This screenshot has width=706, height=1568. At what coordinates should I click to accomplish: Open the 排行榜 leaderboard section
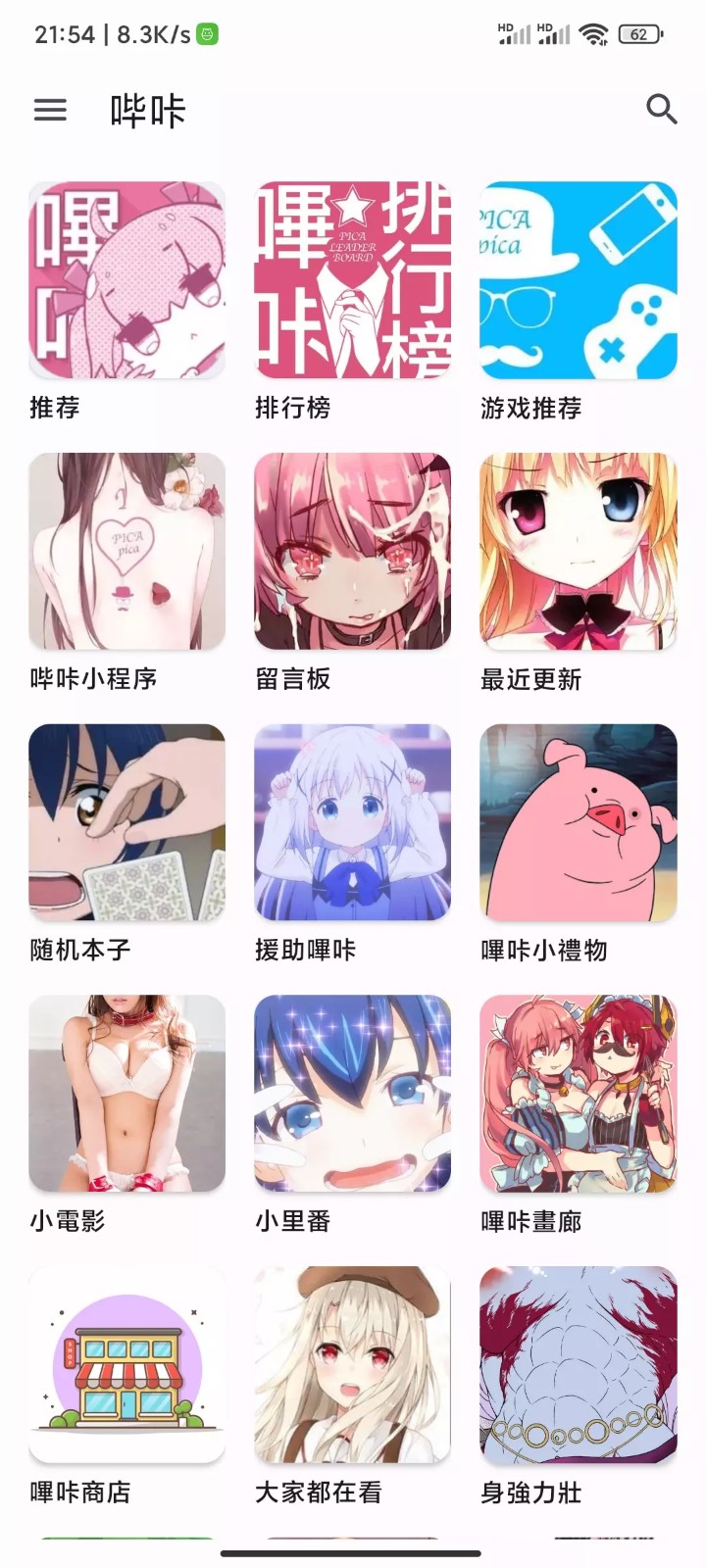[352, 279]
